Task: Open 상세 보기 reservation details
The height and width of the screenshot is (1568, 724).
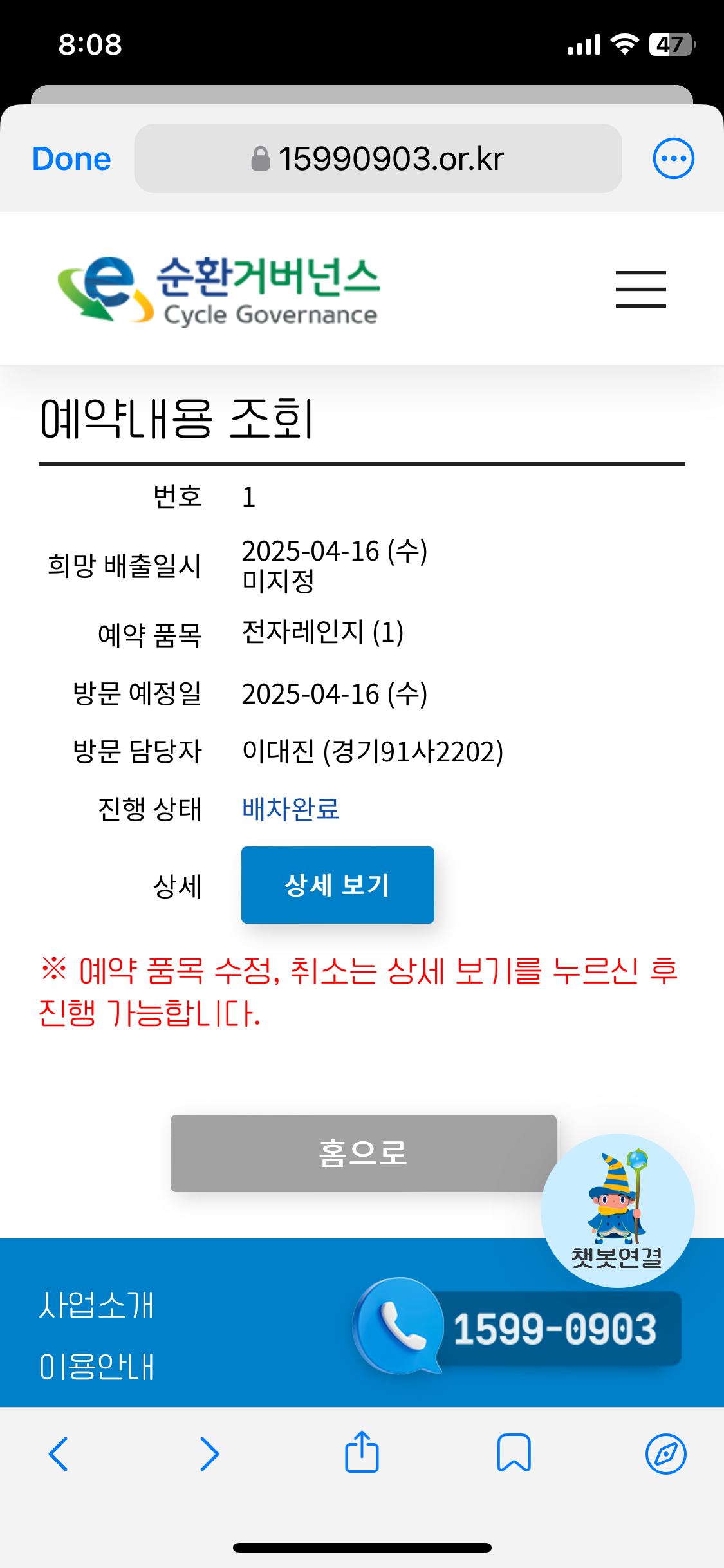Action: tap(337, 885)
